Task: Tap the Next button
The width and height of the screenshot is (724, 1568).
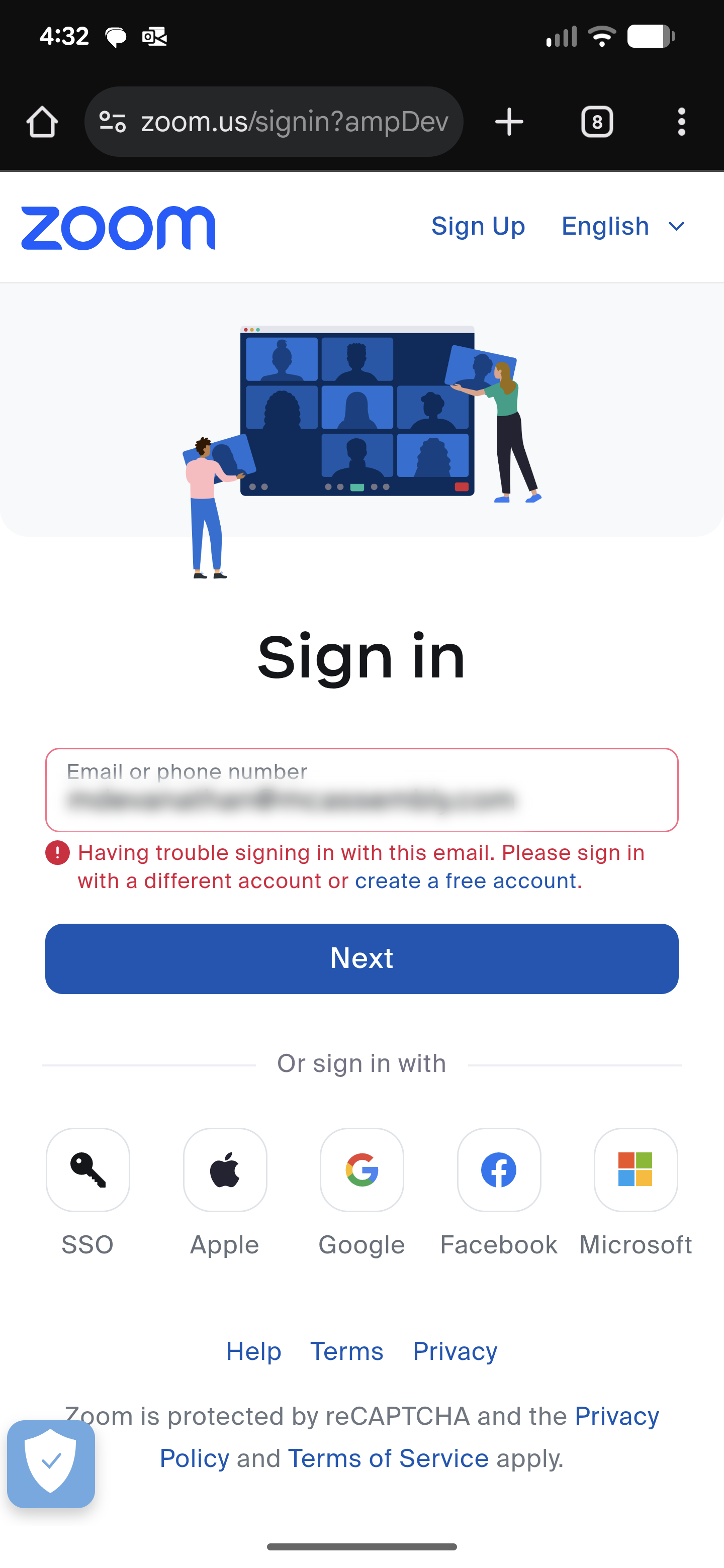Action: [x=361, y=959]
